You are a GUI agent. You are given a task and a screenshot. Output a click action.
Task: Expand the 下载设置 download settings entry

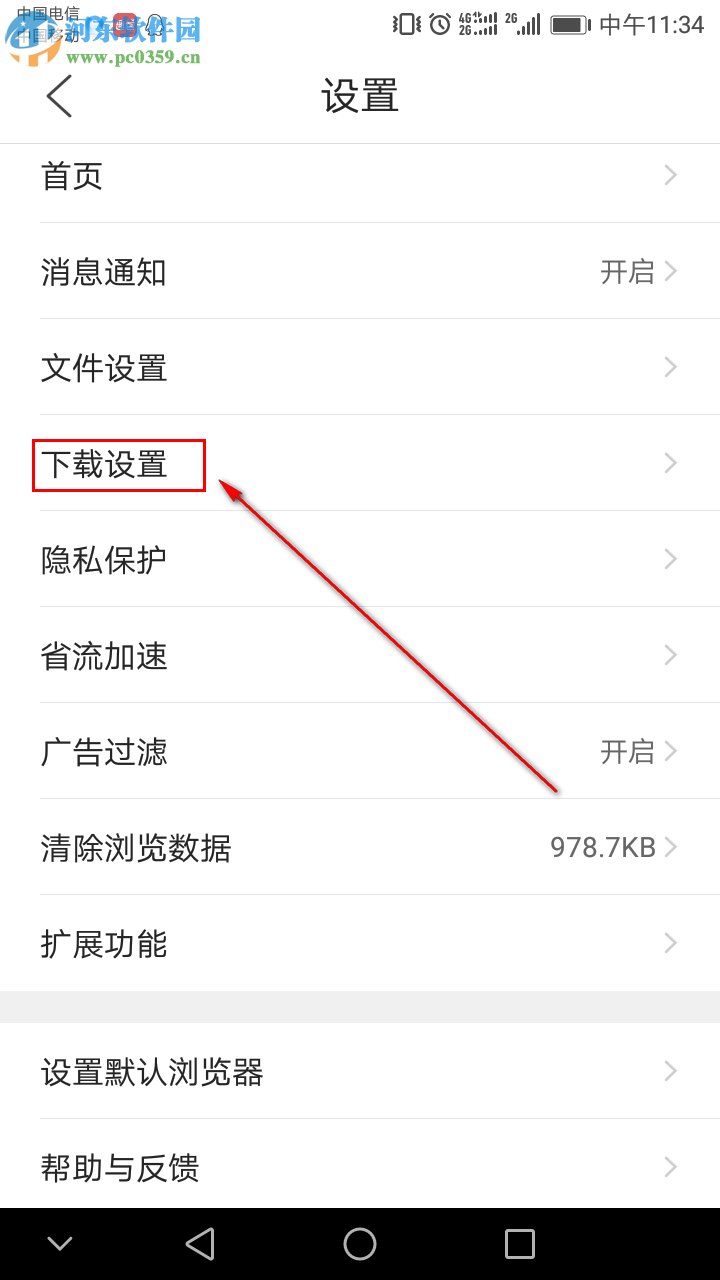click(x=360, y=463)
